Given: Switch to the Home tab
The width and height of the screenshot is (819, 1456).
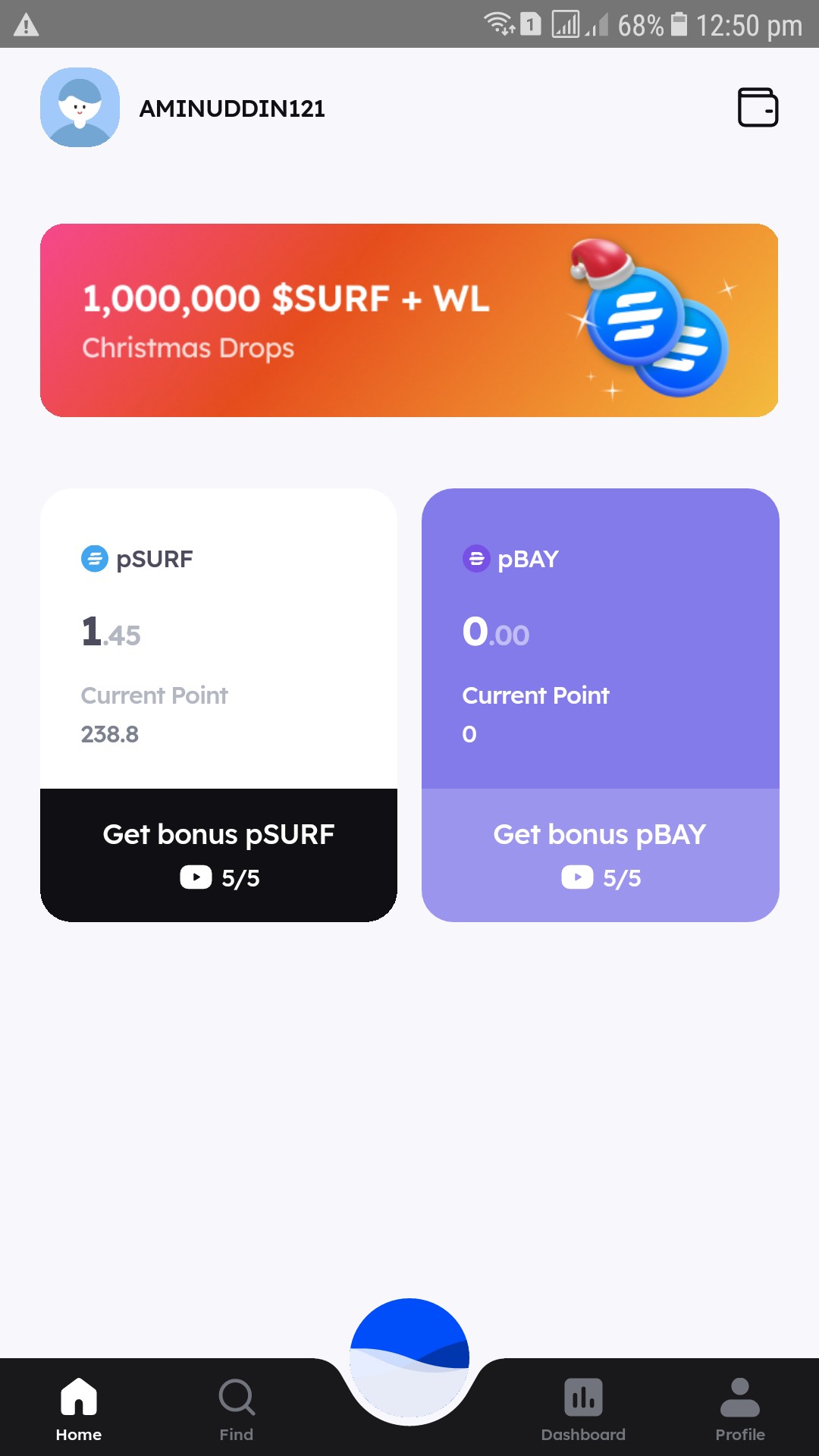Looking at the screenshot, I should [x=79, y=1409].
